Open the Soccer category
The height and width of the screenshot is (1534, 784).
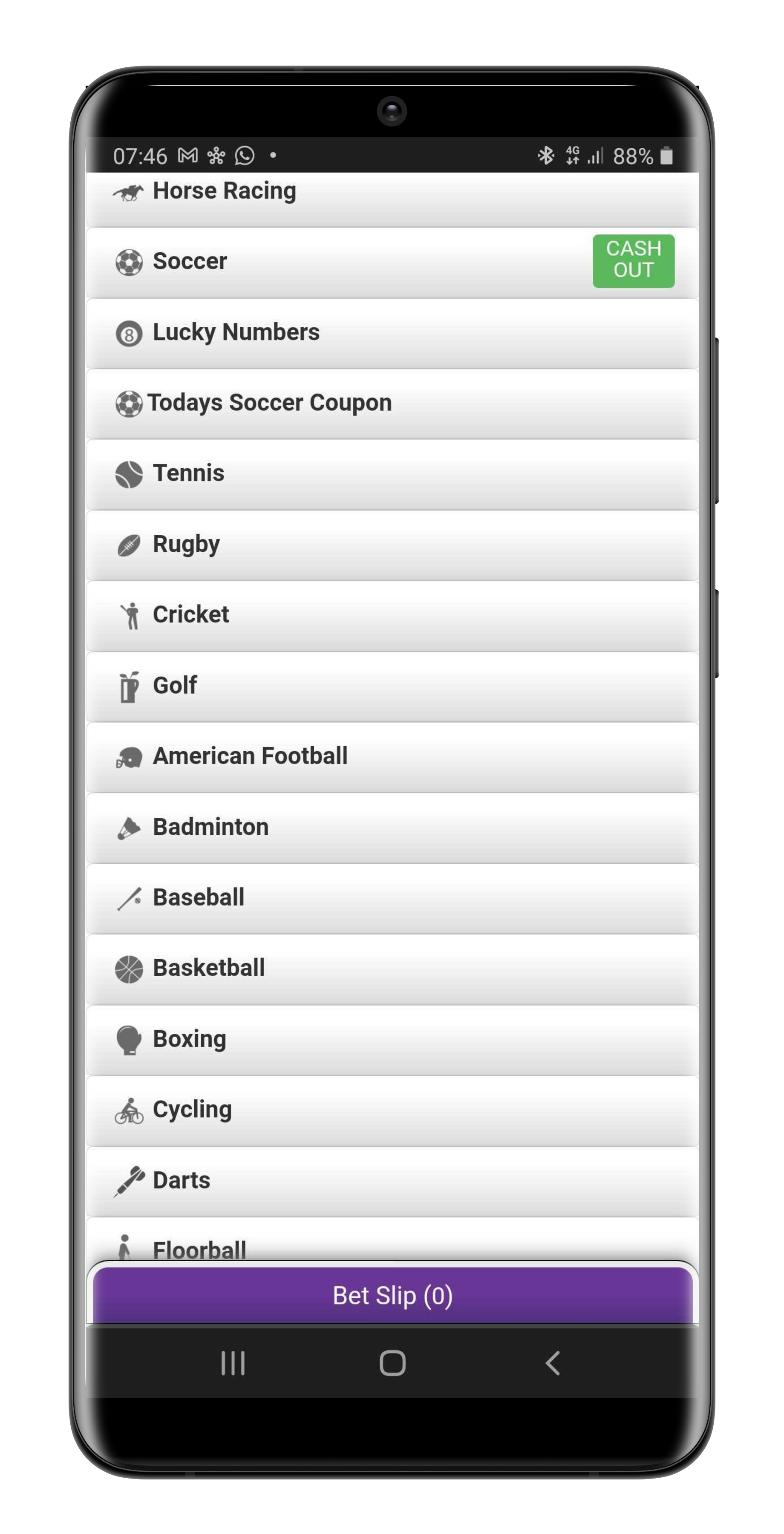click(392, 262)
